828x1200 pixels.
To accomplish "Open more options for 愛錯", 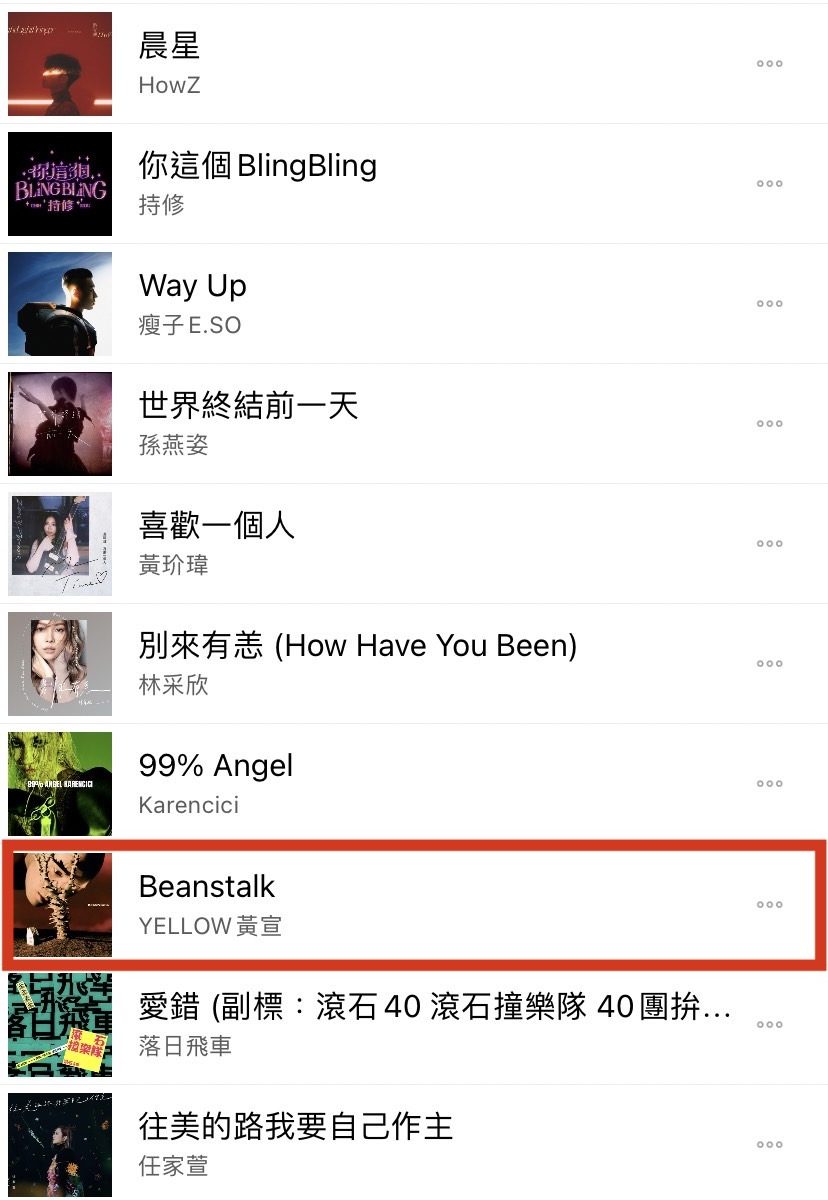I will 769,1025.
